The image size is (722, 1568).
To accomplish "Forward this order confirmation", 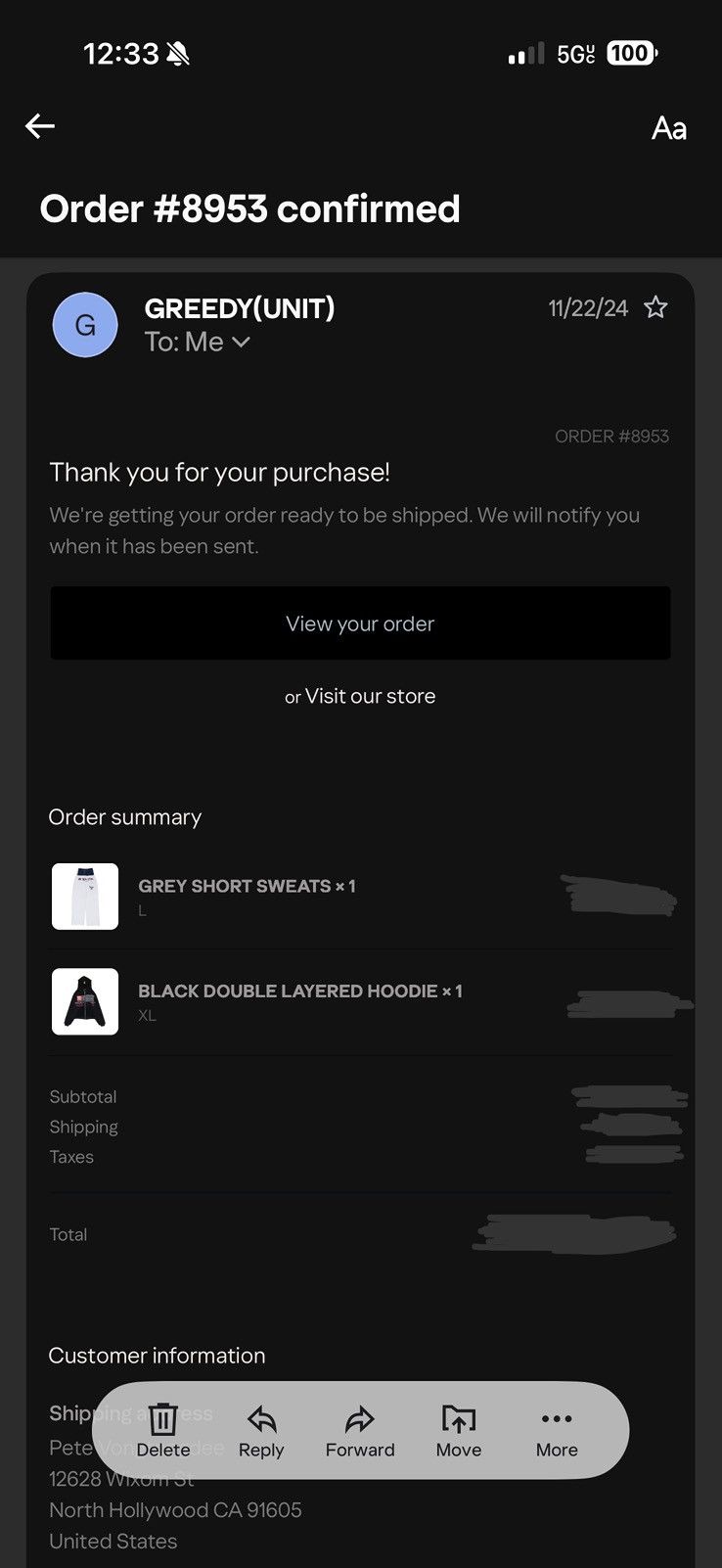I will 360,1431.
